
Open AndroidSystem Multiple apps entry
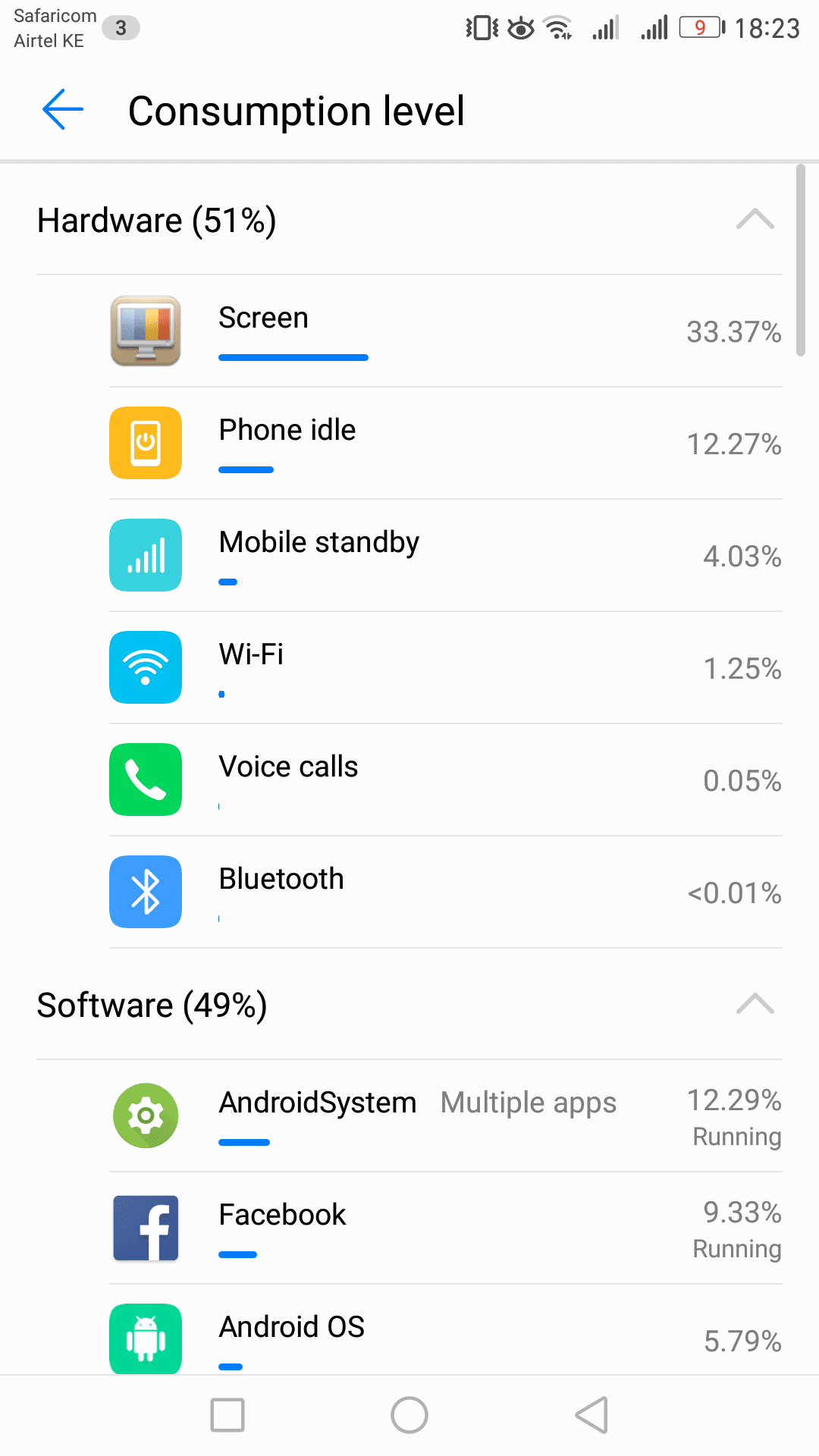tap(446, 1116)
